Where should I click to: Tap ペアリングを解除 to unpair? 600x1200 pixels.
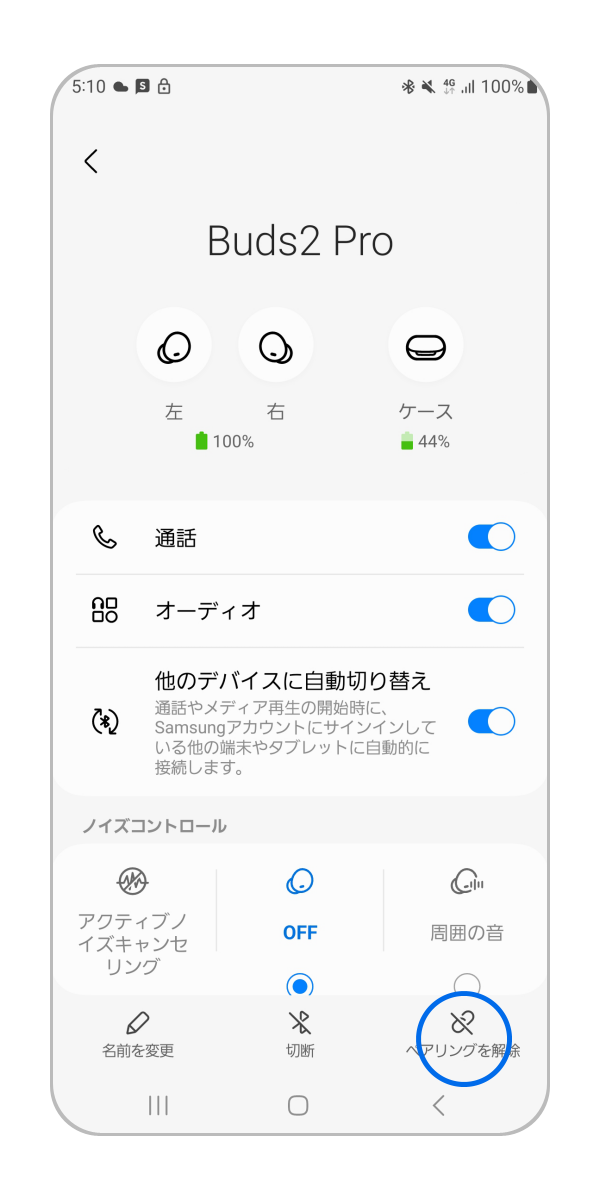pyautogui.click(x=462, y=1034)
